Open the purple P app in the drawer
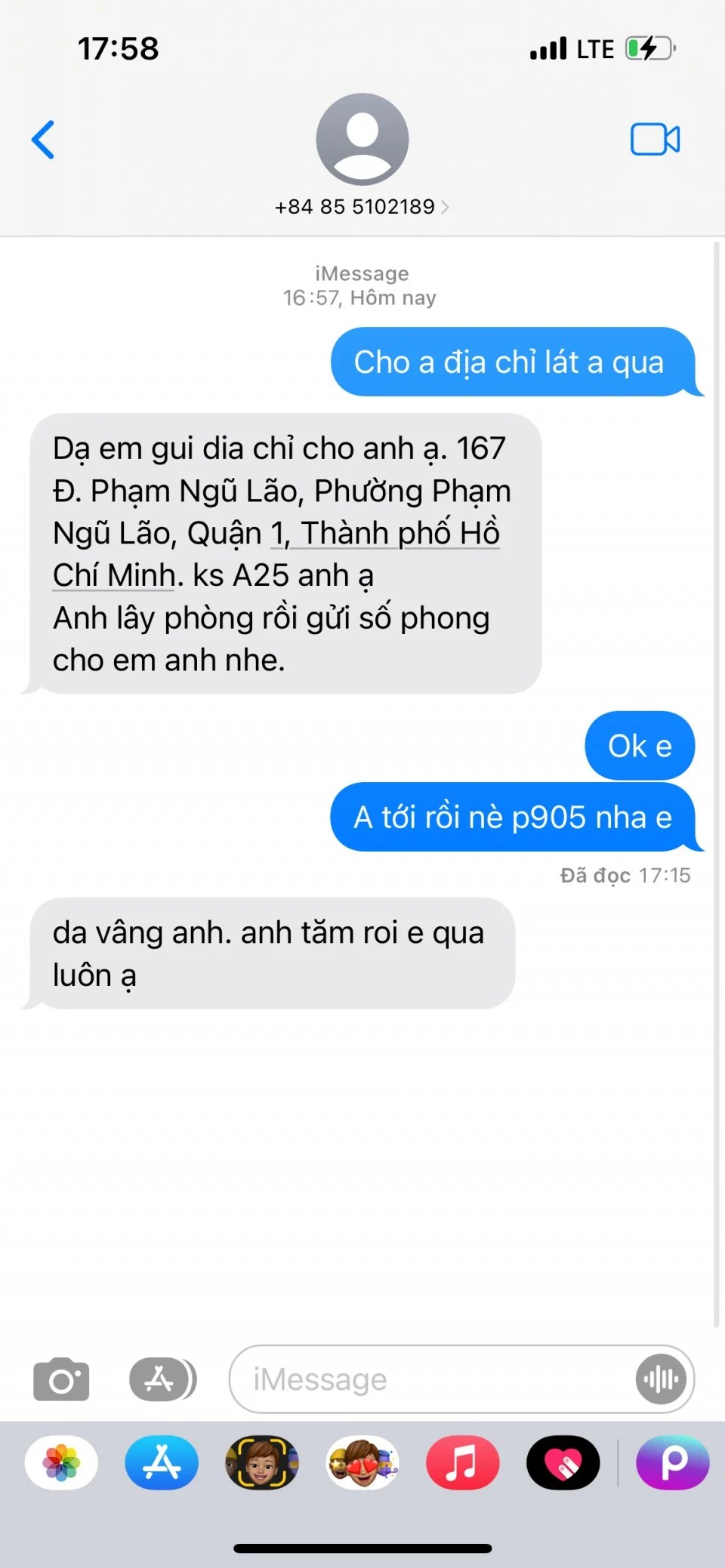This screenshot has width=725, height=1568. click(673, 1462)
